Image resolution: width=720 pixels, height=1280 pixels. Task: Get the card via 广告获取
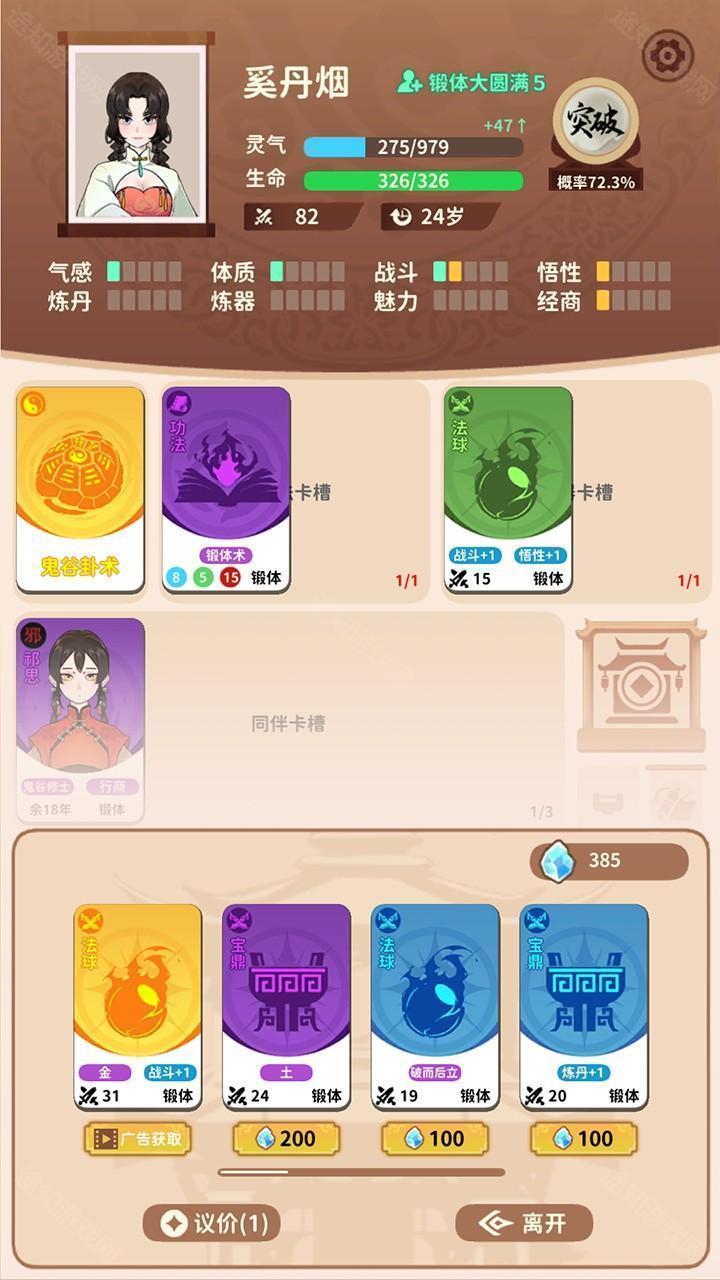point(137,1138)
